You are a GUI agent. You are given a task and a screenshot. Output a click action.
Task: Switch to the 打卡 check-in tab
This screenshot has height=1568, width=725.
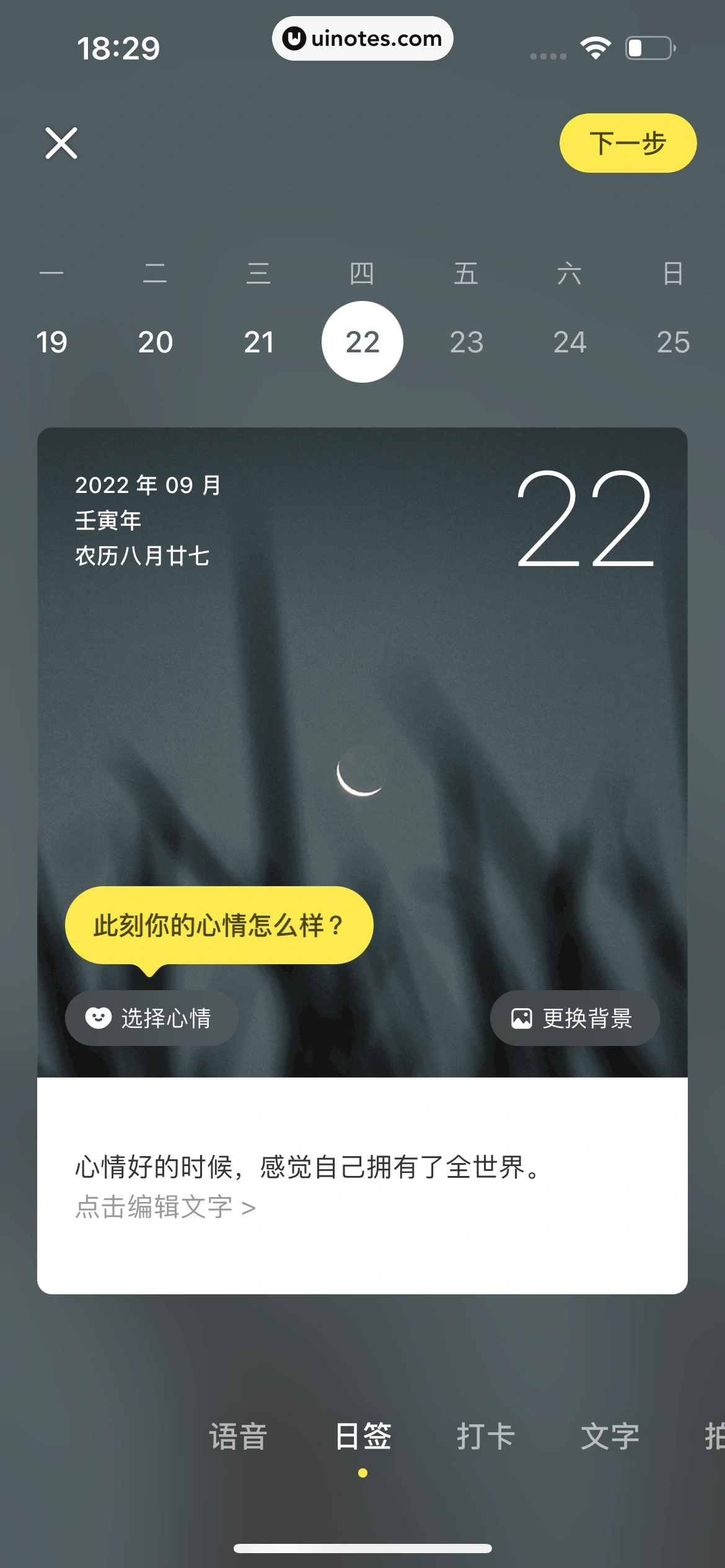click(x=486, y=1436)
